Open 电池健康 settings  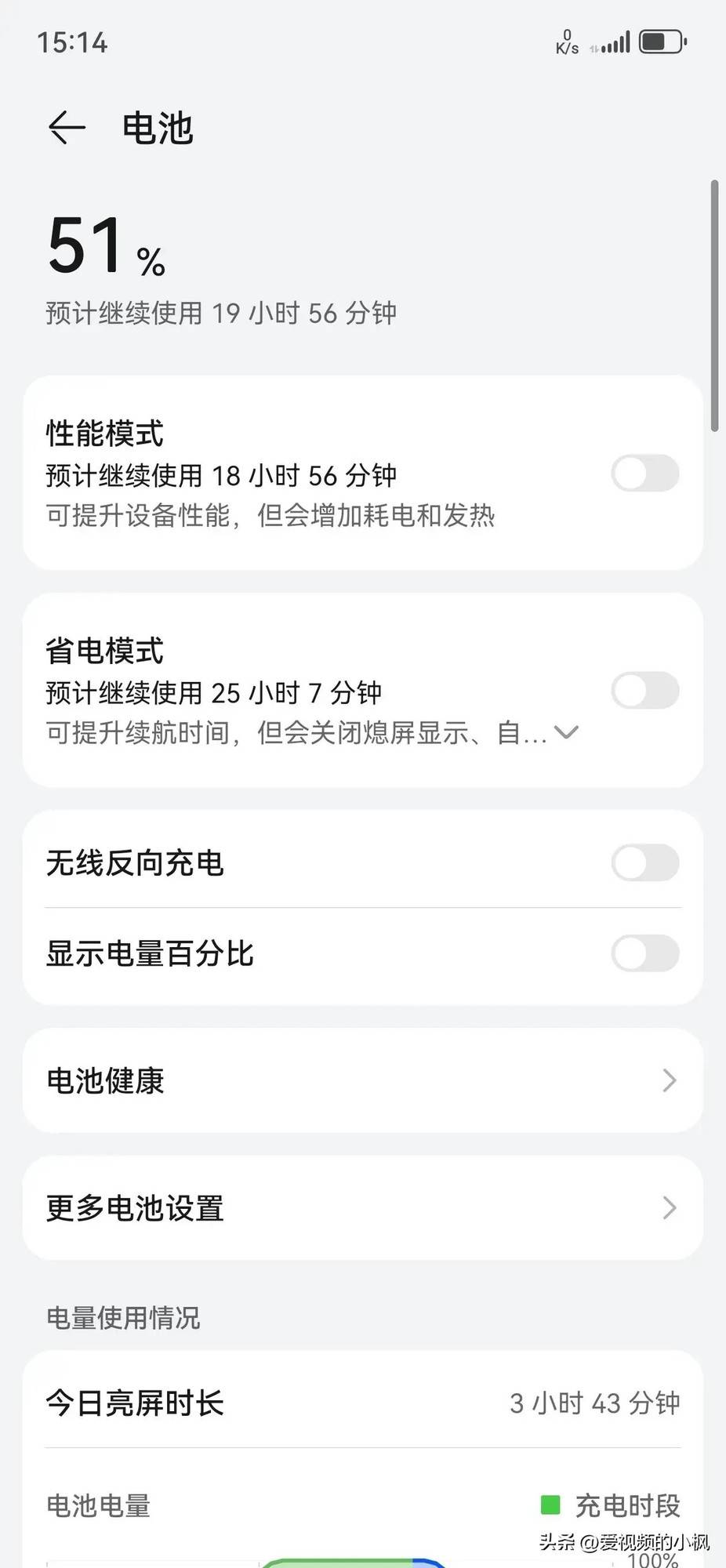pos(362,1080)
